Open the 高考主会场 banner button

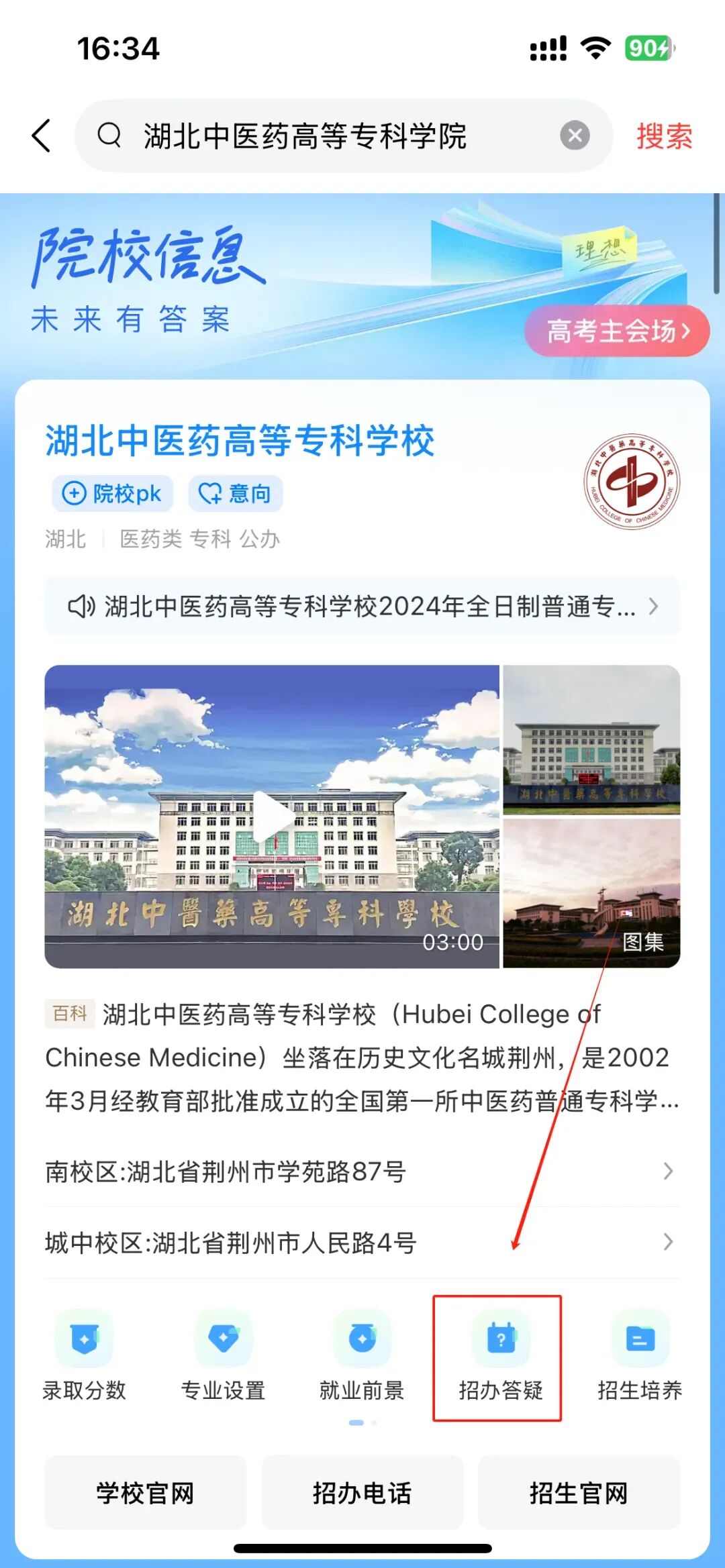617,331
